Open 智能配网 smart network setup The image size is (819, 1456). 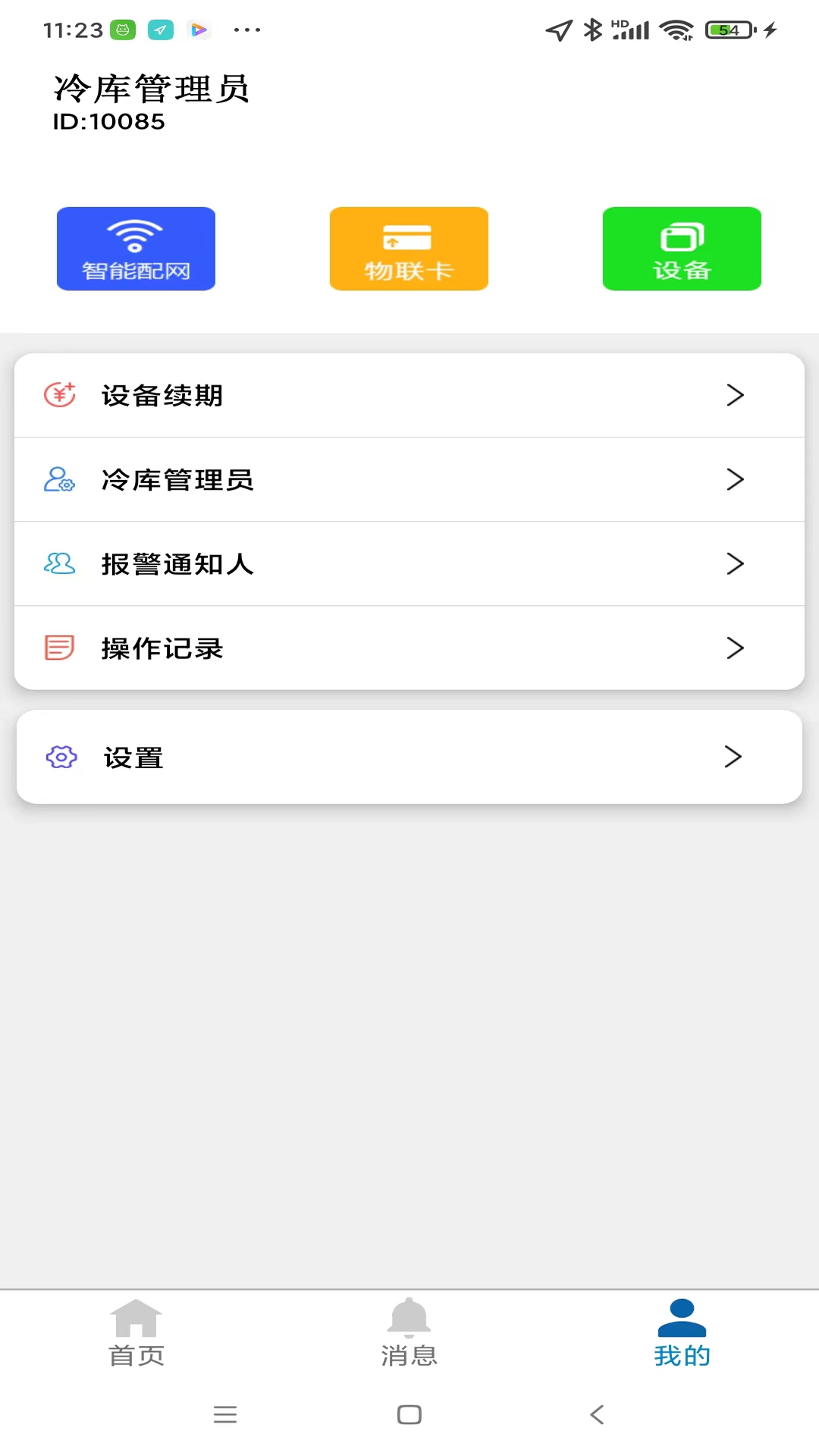coord(136,249)
